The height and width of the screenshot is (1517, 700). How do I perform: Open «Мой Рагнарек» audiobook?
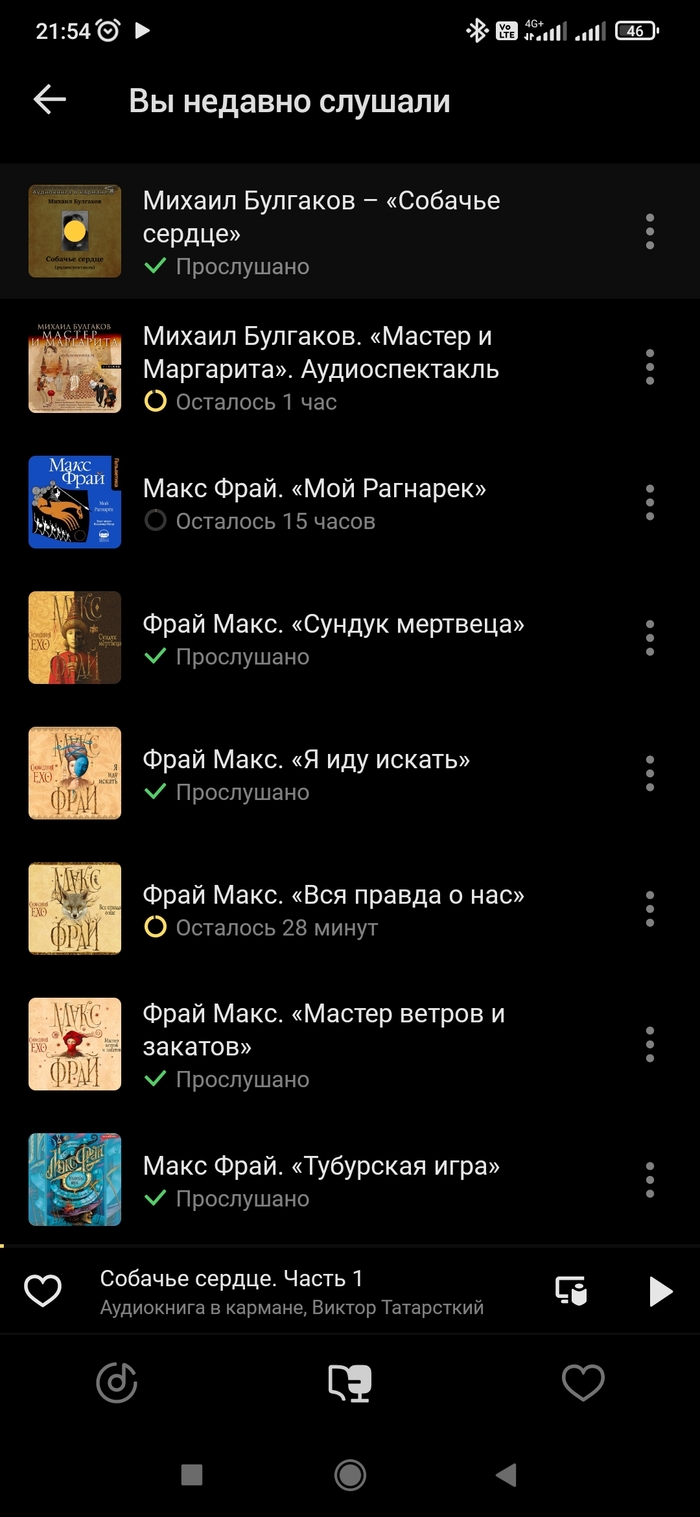point(314,502)
